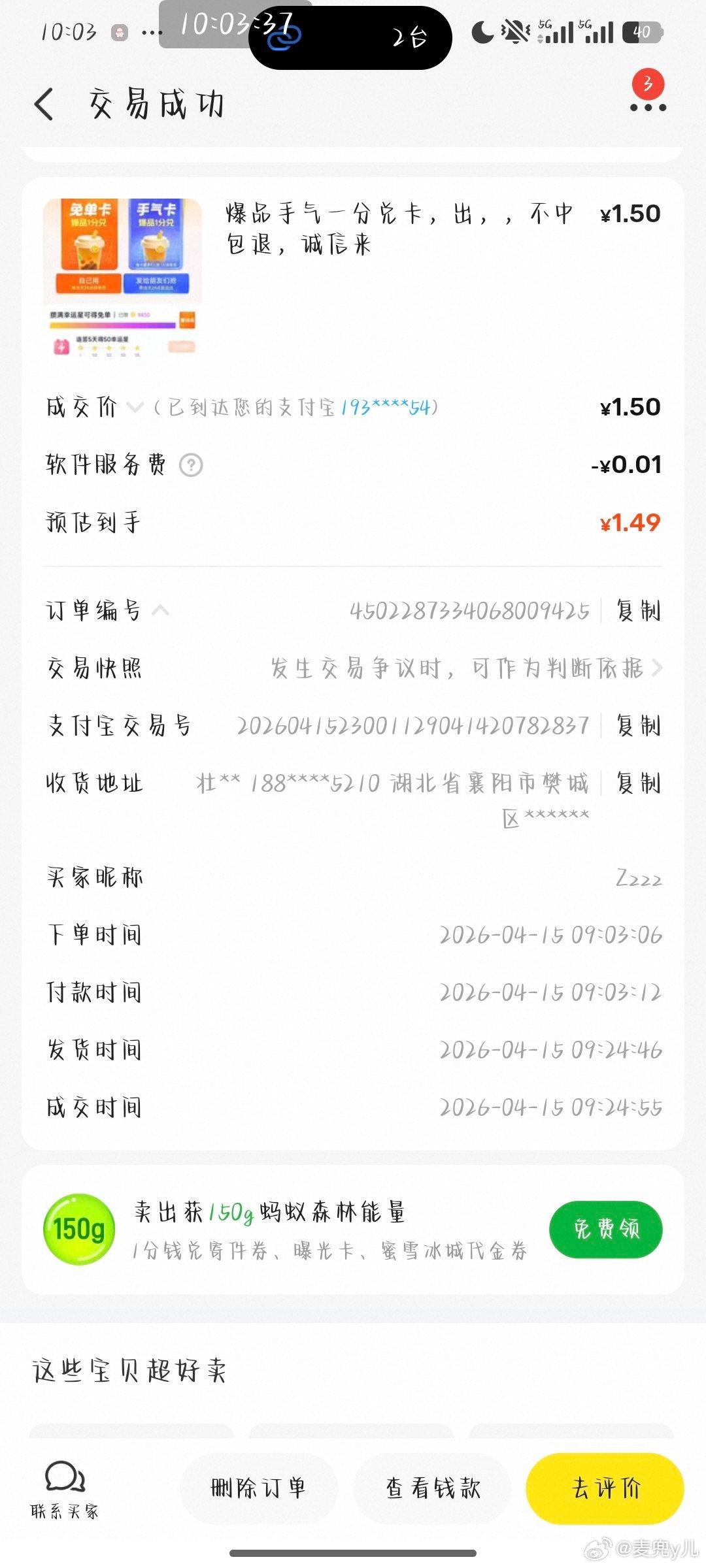Open the three-dot more menu
The height and width of the screenshot is (1568, 706).
tap(647, 107)
